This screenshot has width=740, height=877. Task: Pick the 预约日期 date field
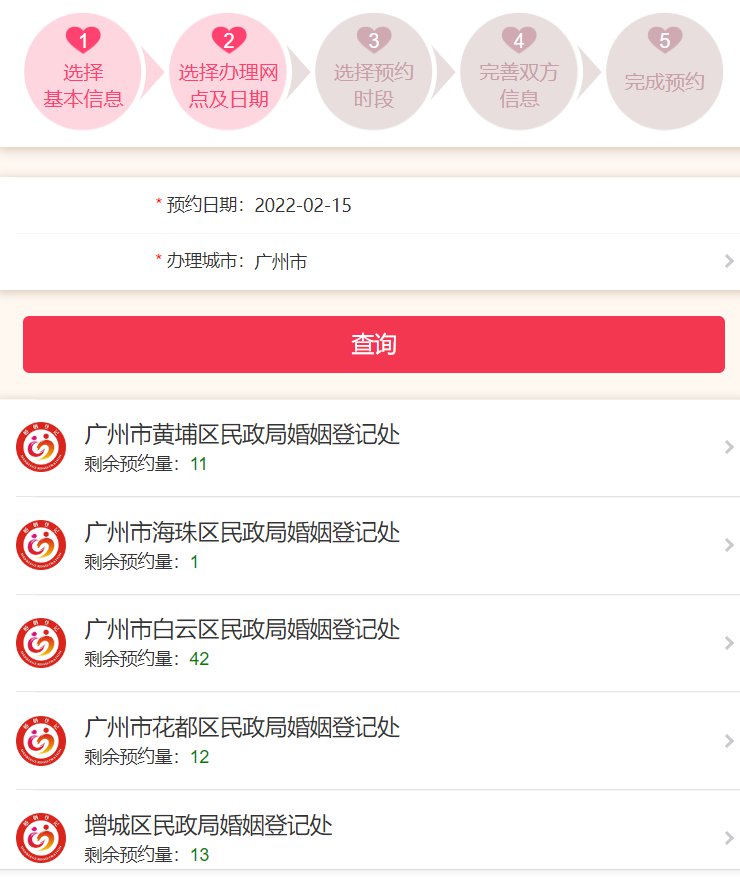pyautogui.click(x=303, y=206)
